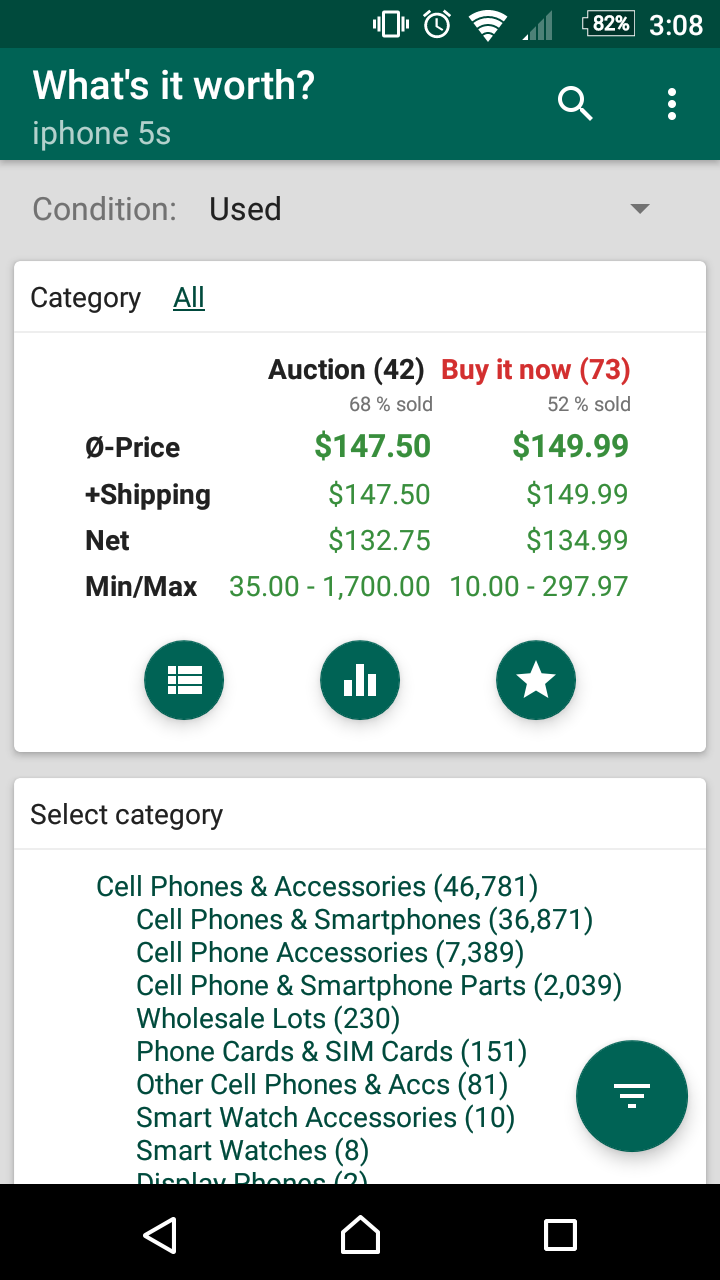Tap the Android back navigation arrow
The height and width of the screenshot is (1280, 720).
point(160,1235)
